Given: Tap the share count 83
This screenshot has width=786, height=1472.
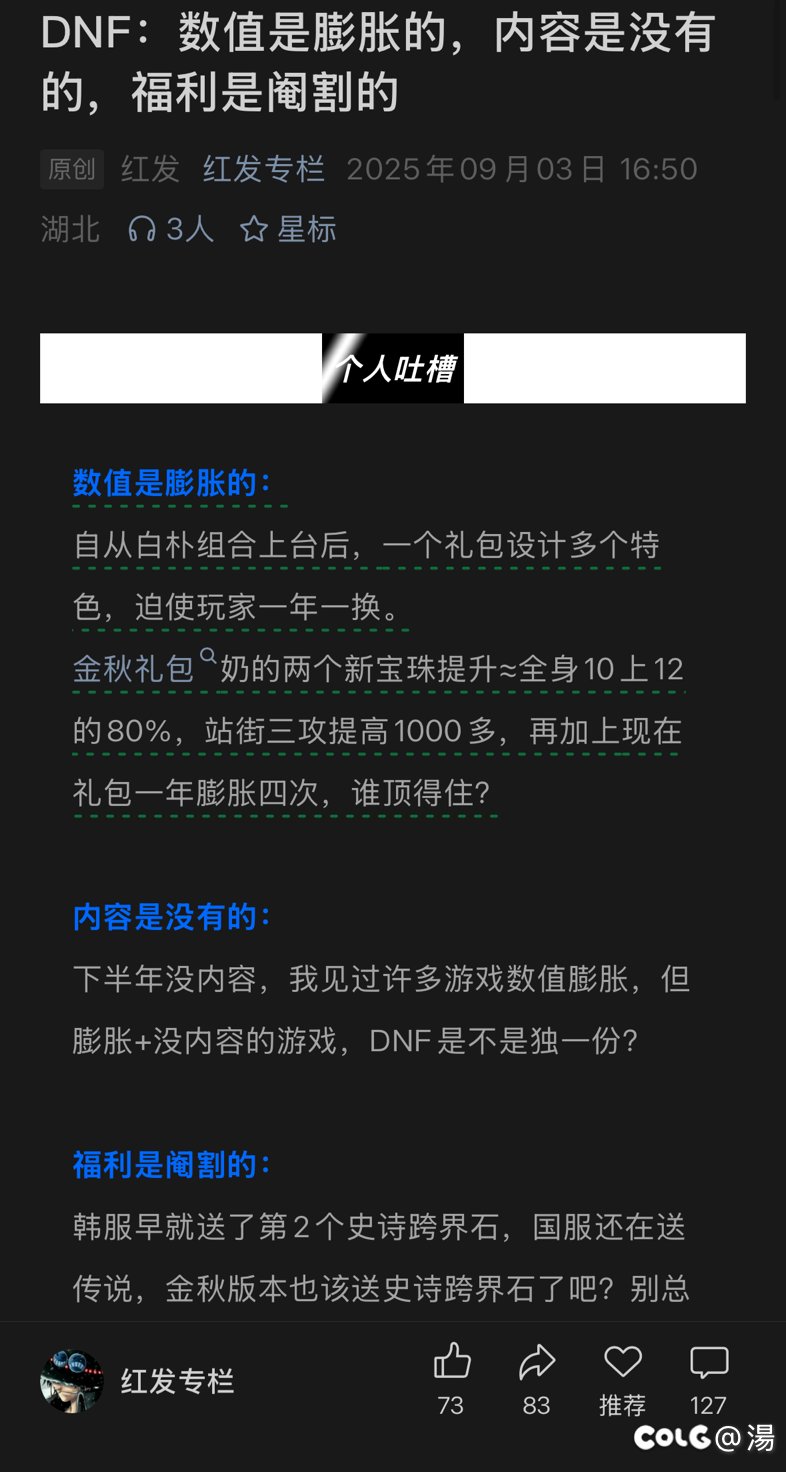Looking at the screenshot, I should pos(537,1404).
